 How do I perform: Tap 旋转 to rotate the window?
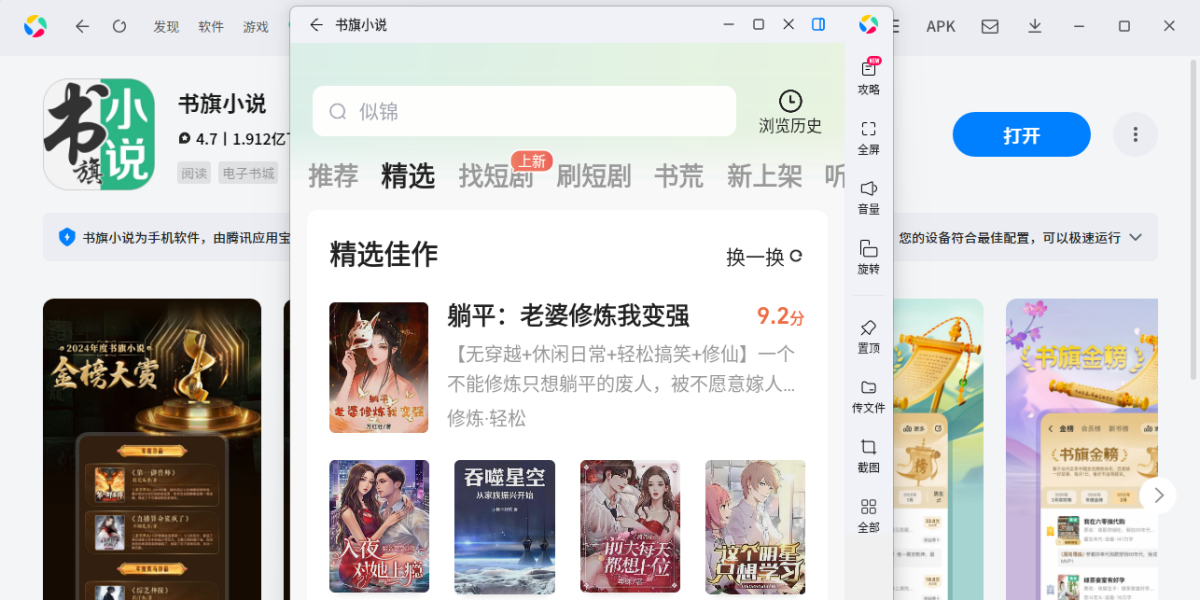pyautogui.click(x=869, y=257)
